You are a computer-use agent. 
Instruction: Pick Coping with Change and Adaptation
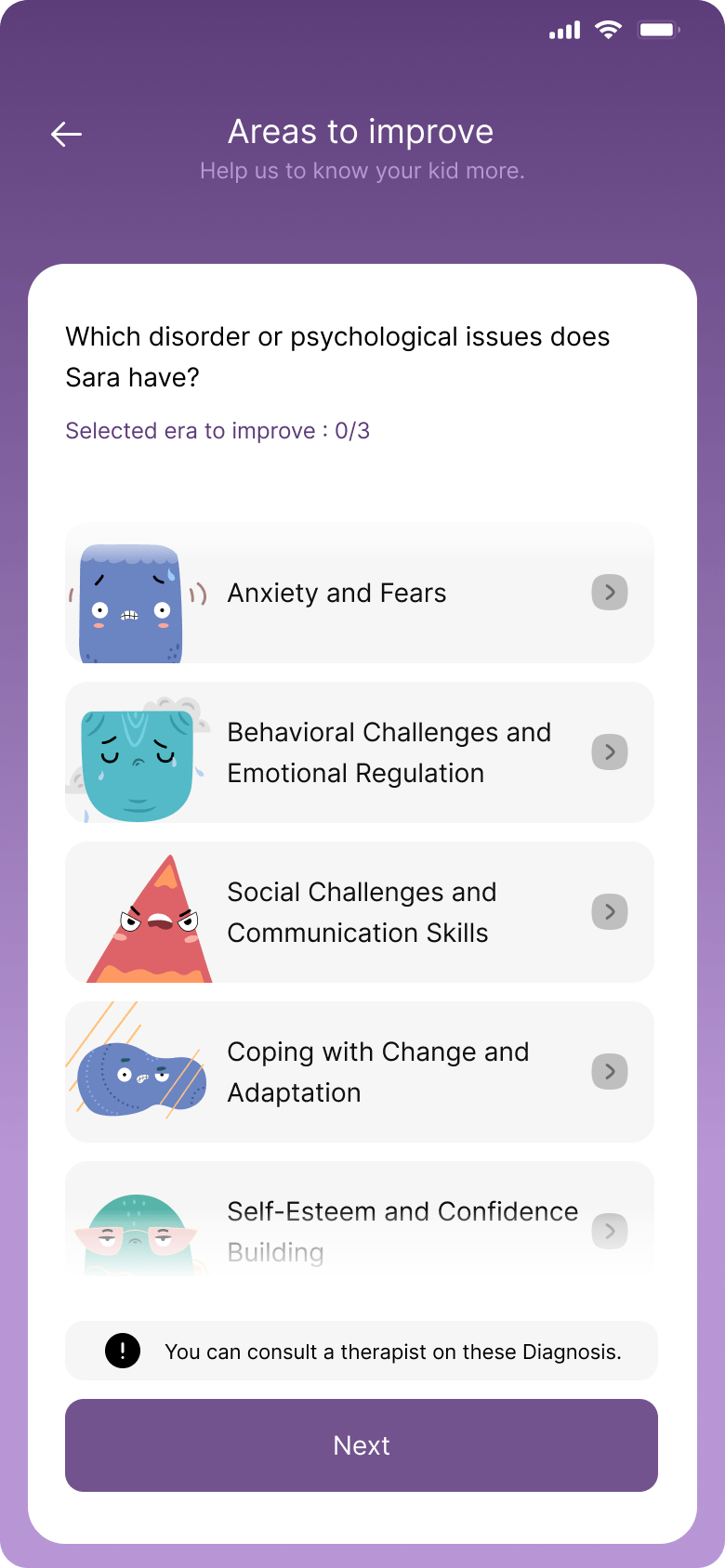click(x=360, y=1072)
